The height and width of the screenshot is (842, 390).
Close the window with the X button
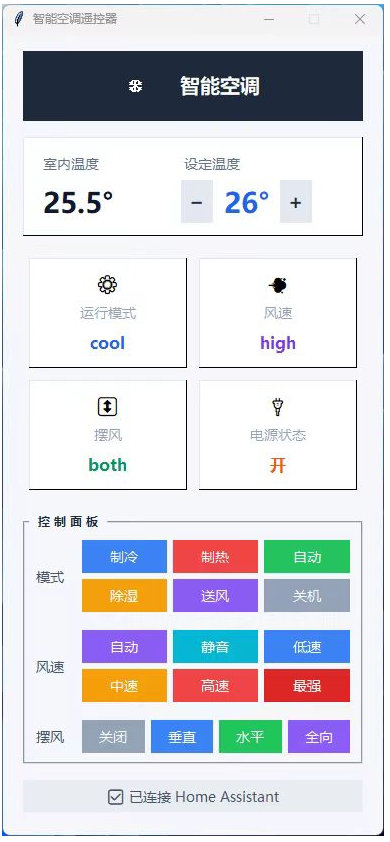tap(360, 19)
